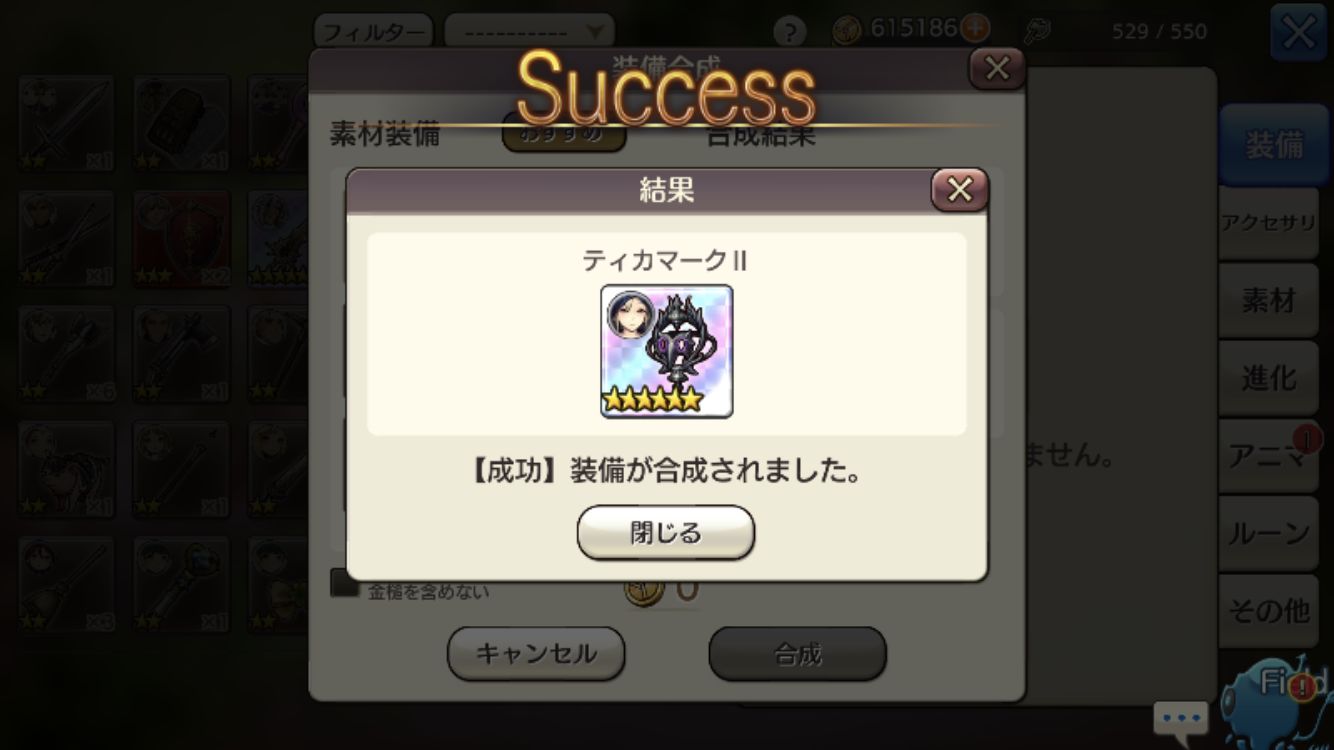Image resolution: width=1334 pixels, height=750 pixels.
Task: Close the 装備合成 window
Action: coord(997,69)
